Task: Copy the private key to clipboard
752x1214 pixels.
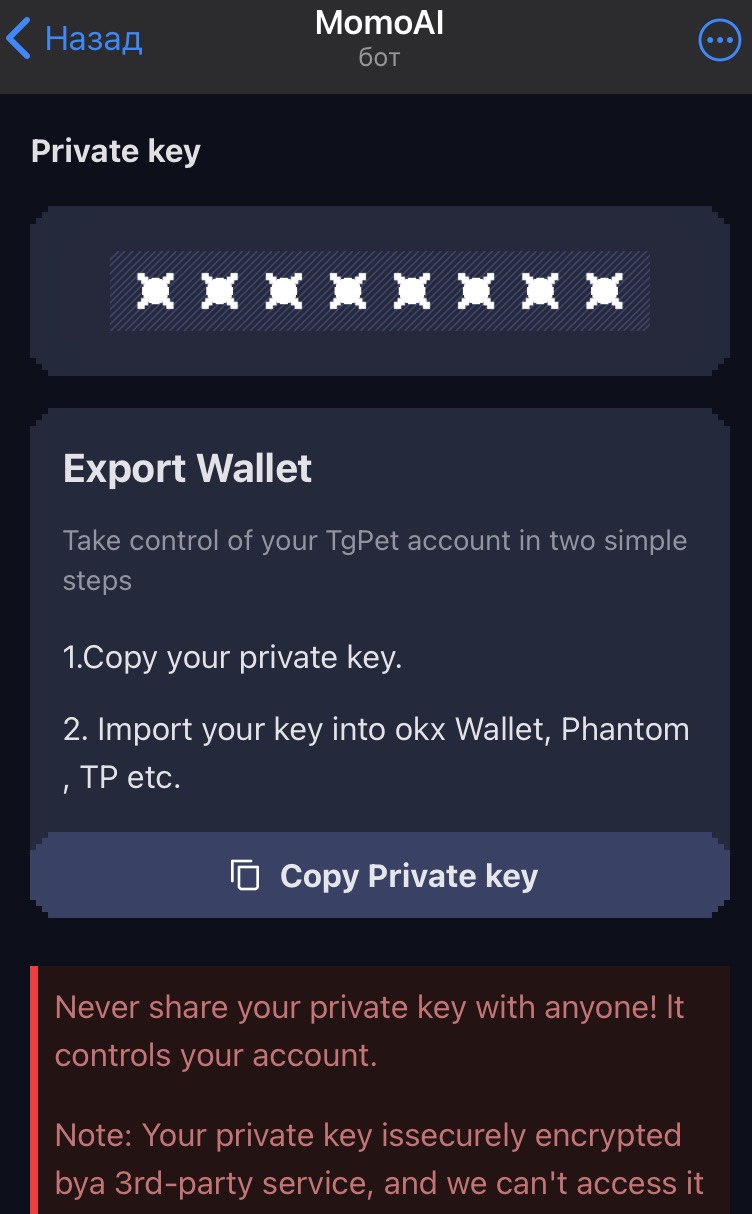Action: click(380, 876)
